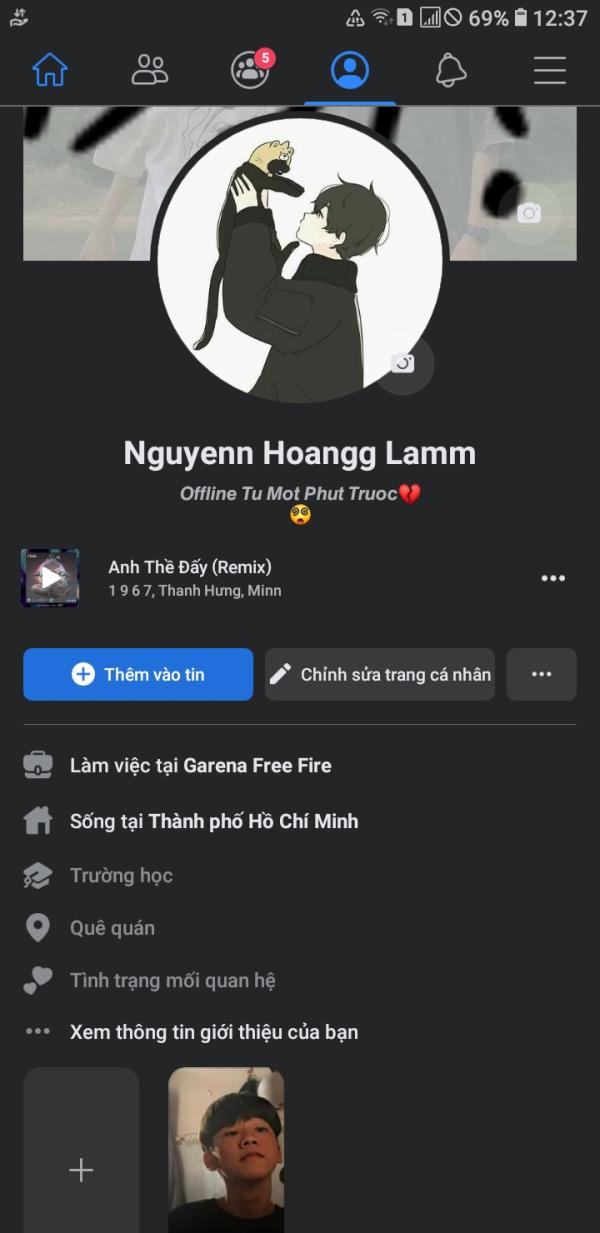Viewport: 600px width, 1233px height.
Task: Add a new featured item with plus
Action: [81, 1150]
